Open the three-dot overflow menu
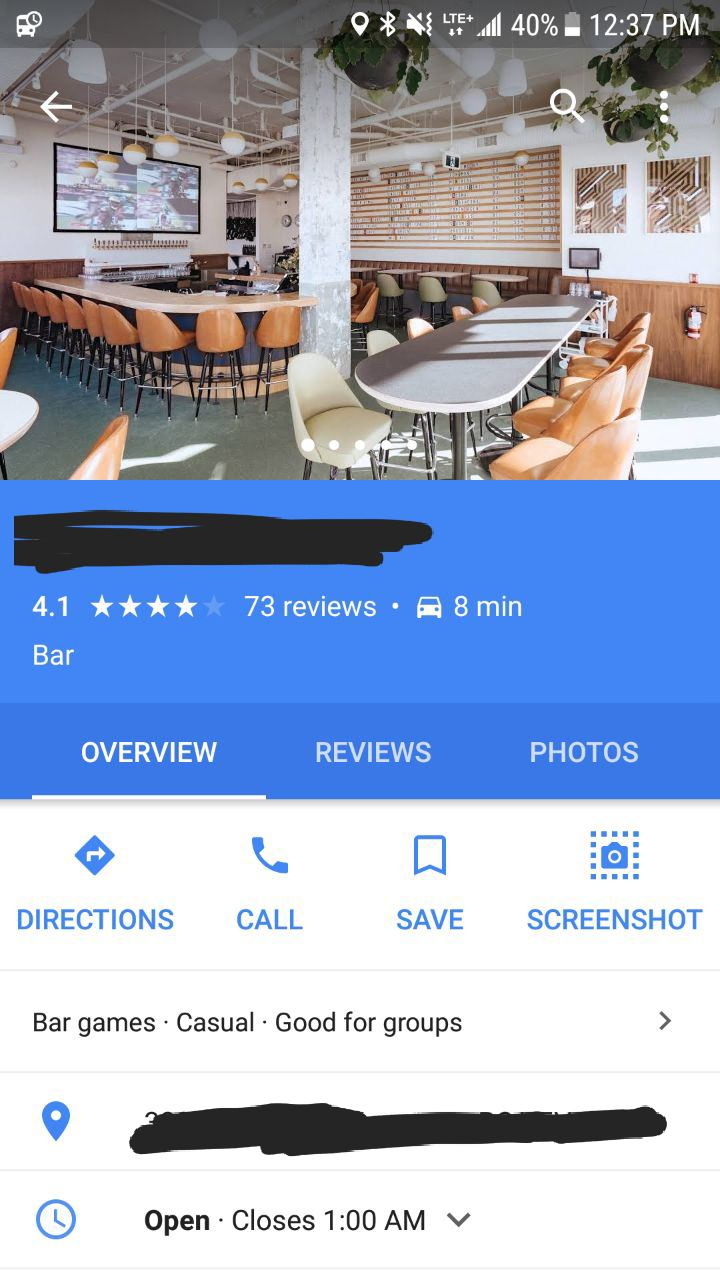720x1280 pixels. [x=663, y=106]
